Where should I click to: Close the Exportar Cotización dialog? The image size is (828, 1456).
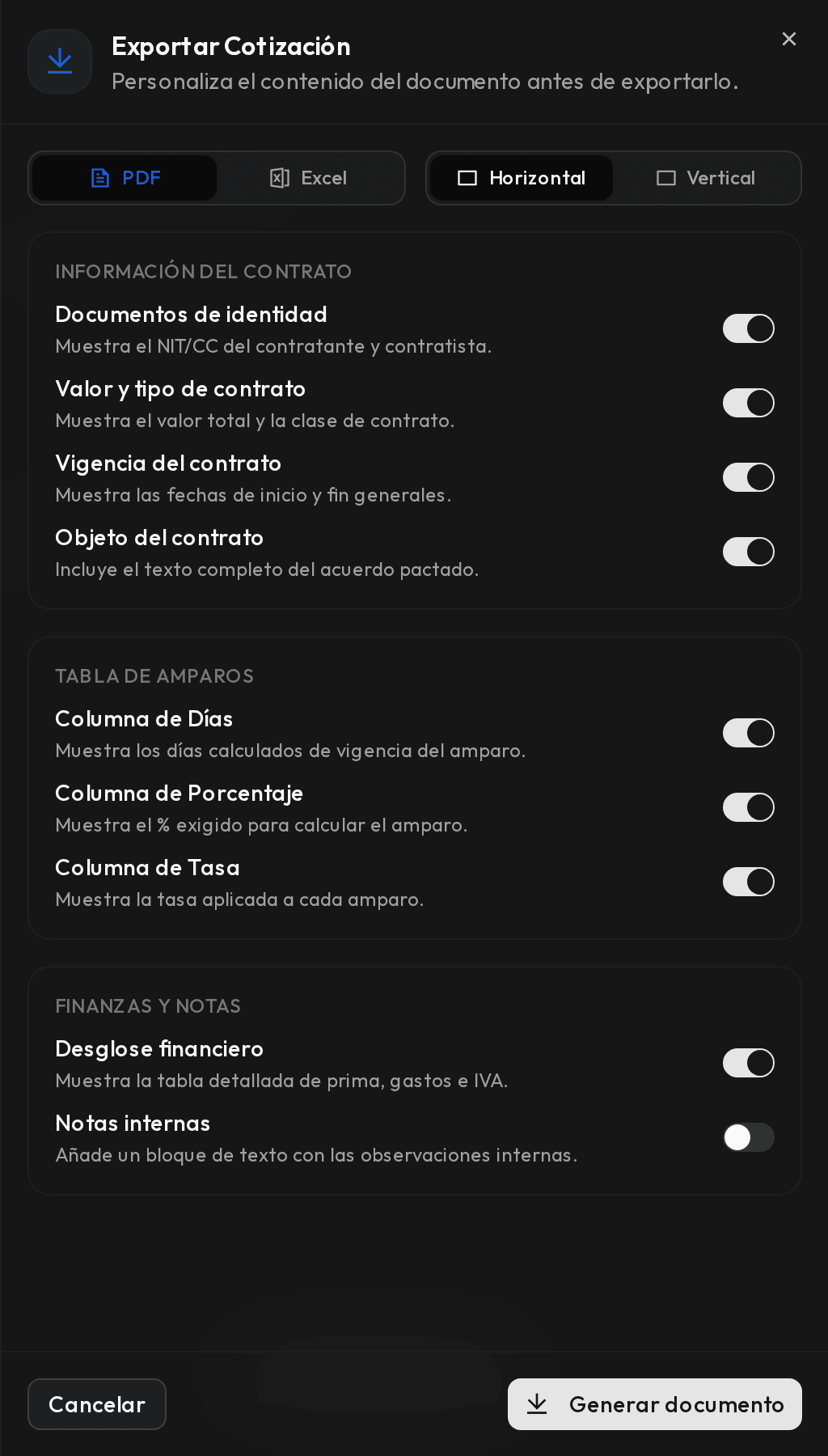(x=789, y=39)
